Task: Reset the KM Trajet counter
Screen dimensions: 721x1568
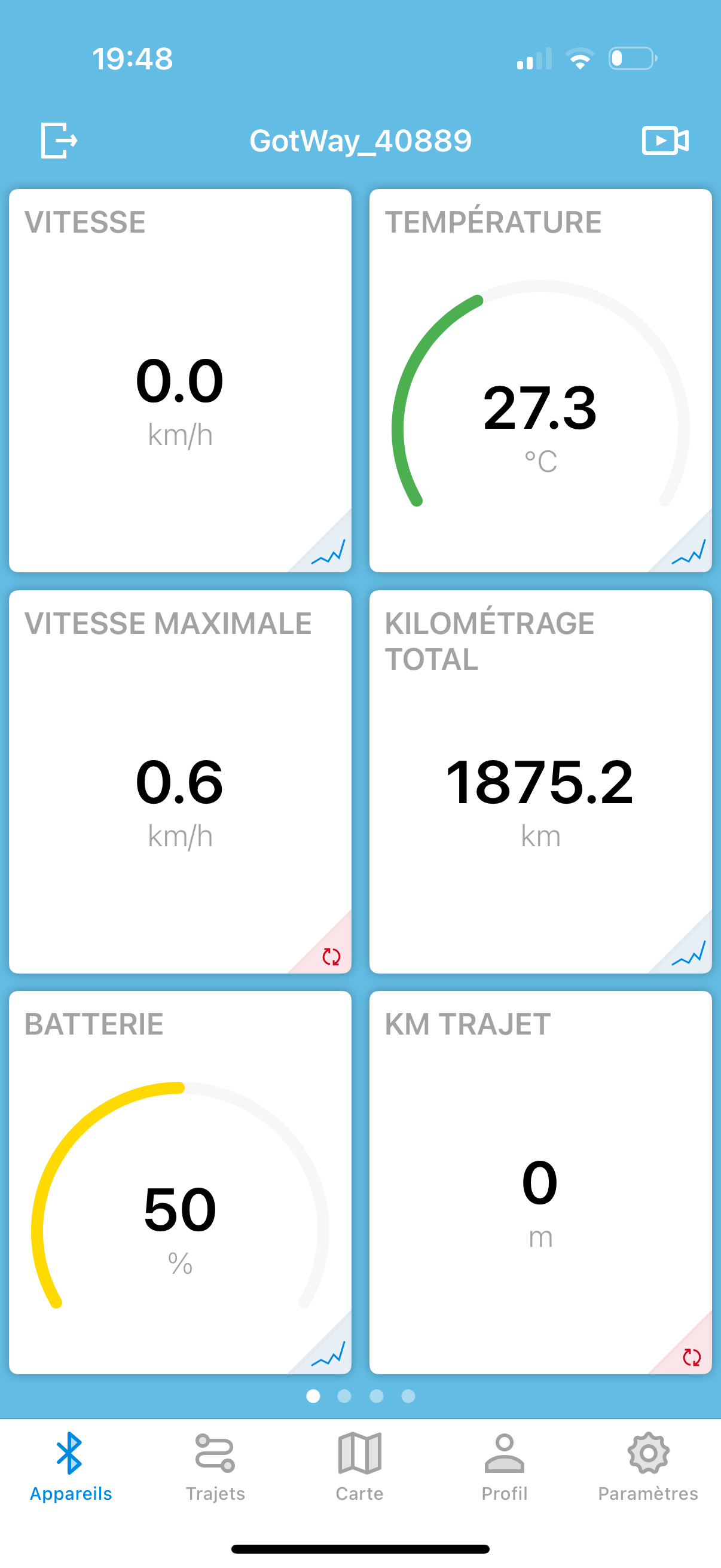Action: [692, 1357]
